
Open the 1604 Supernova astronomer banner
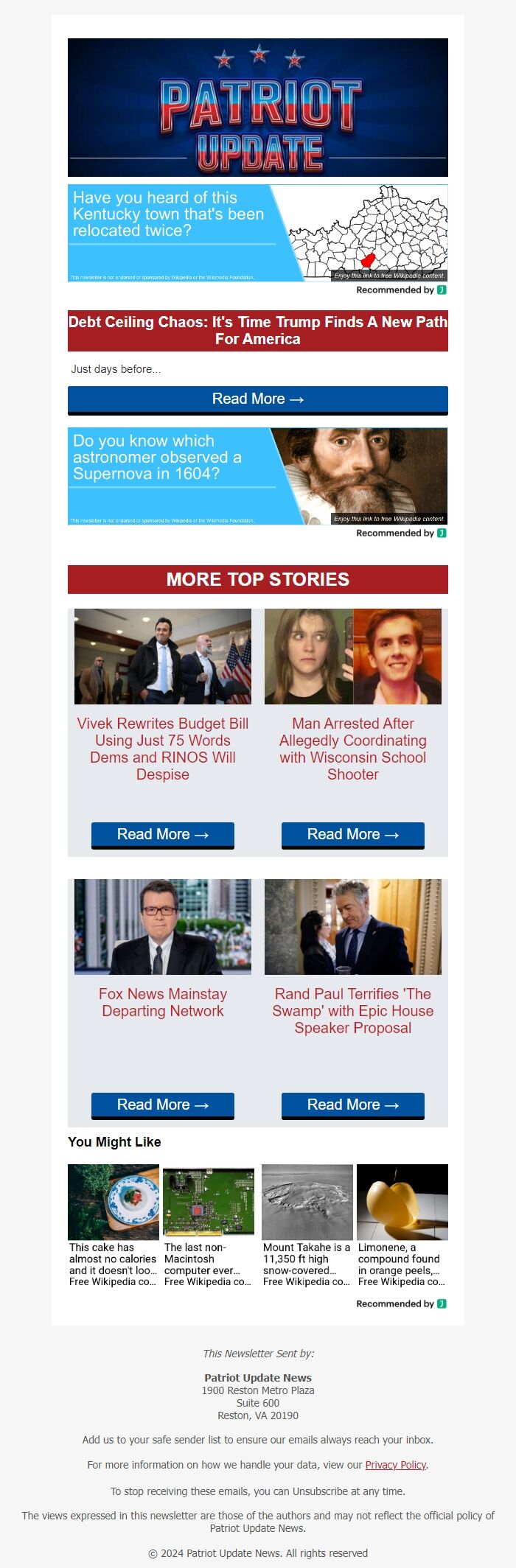[257, 476]
